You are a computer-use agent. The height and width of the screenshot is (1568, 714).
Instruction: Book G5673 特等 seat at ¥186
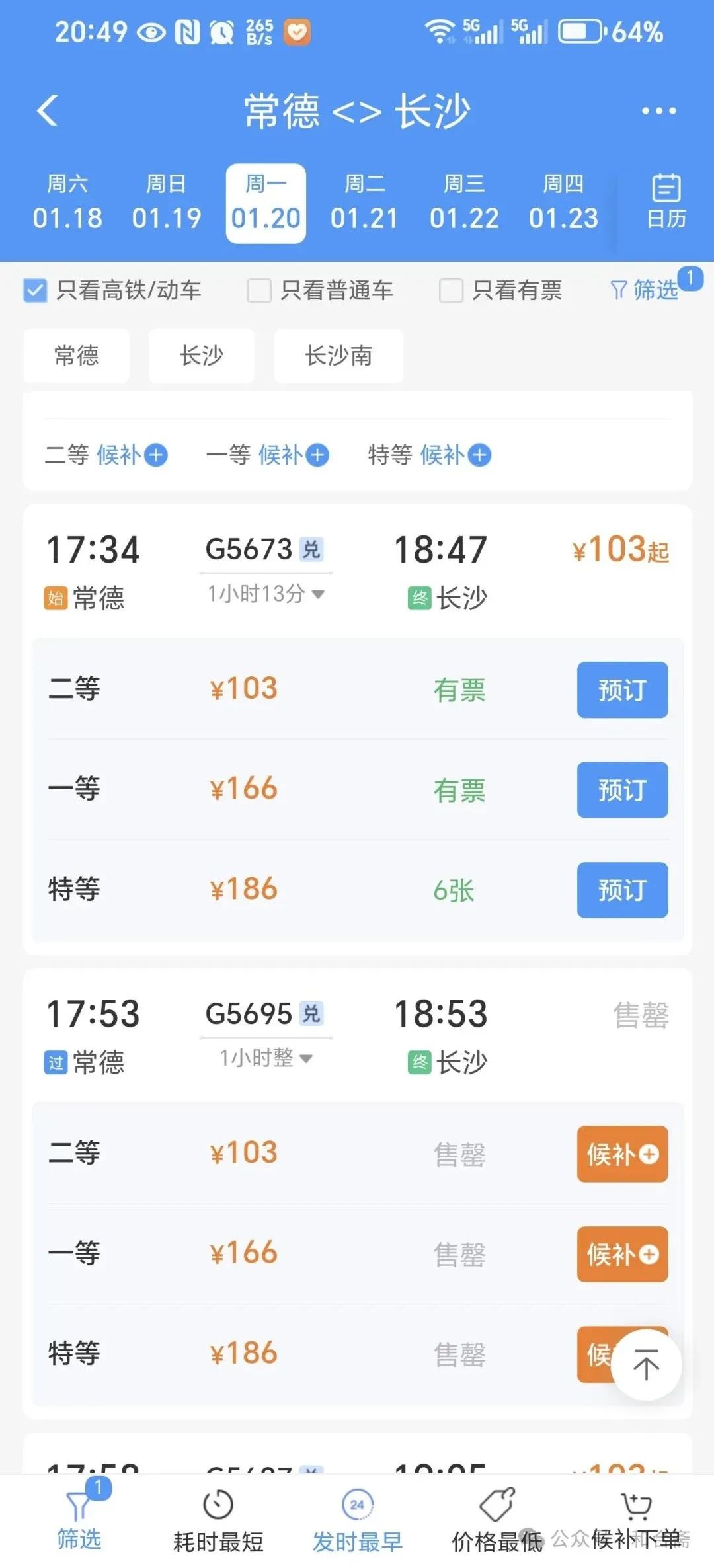tap(622, 890)
